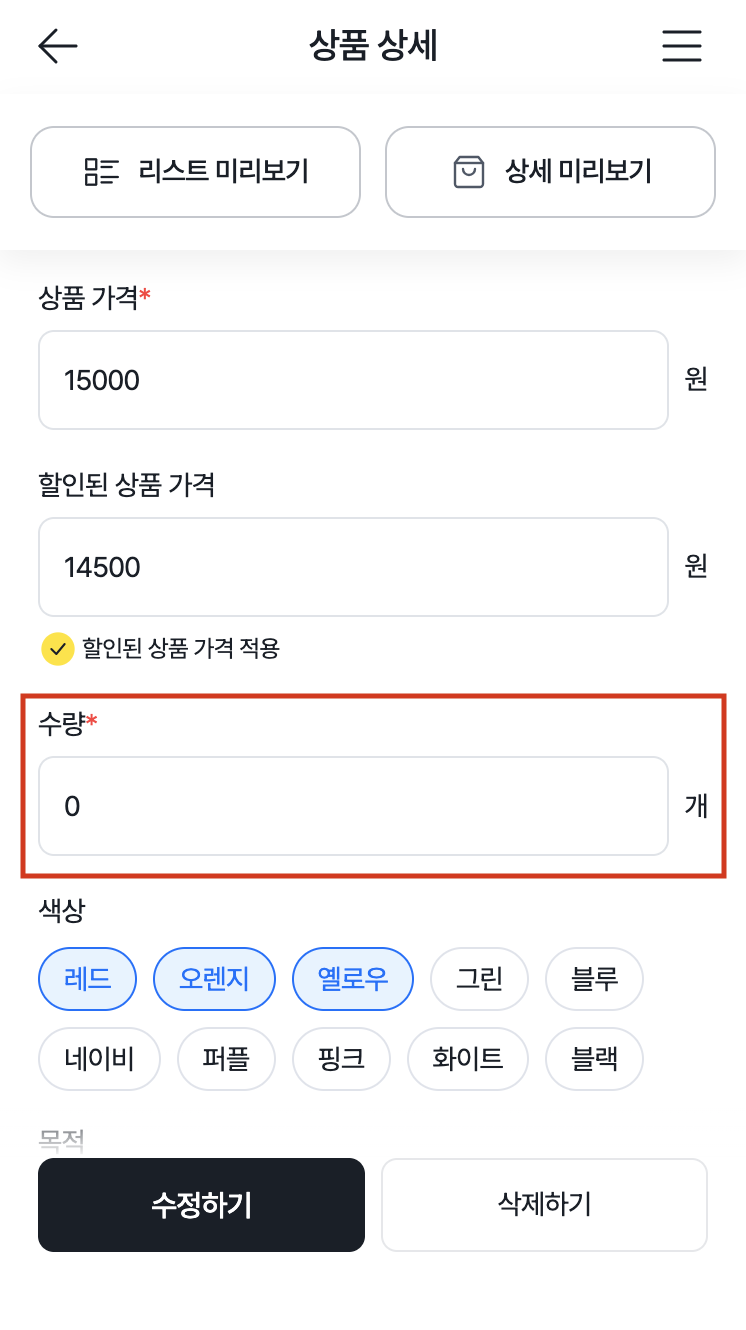Open the hamburger menu at top right
The width and height of the screenshot is (746, 1330).
click(x=682, y=46)
